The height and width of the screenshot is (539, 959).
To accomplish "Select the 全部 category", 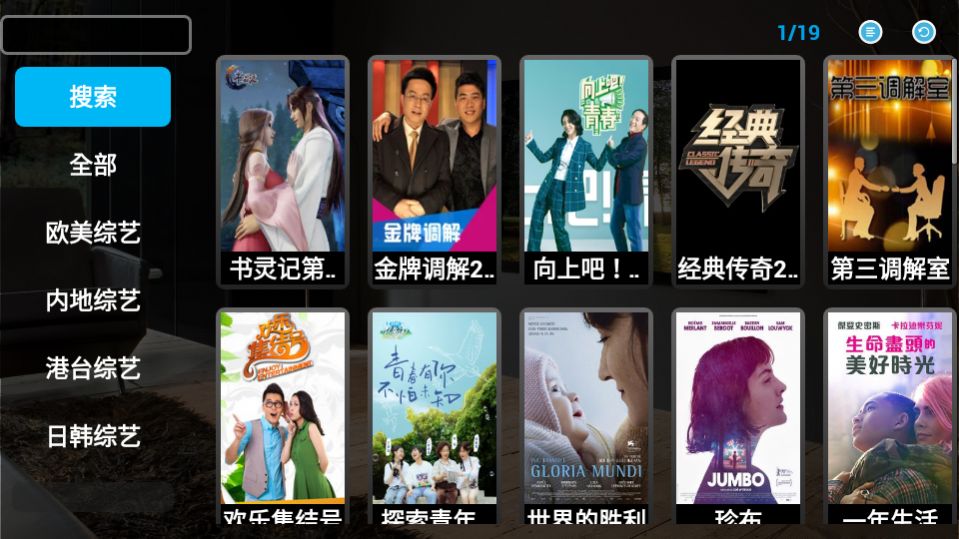I will coord(93,165).
